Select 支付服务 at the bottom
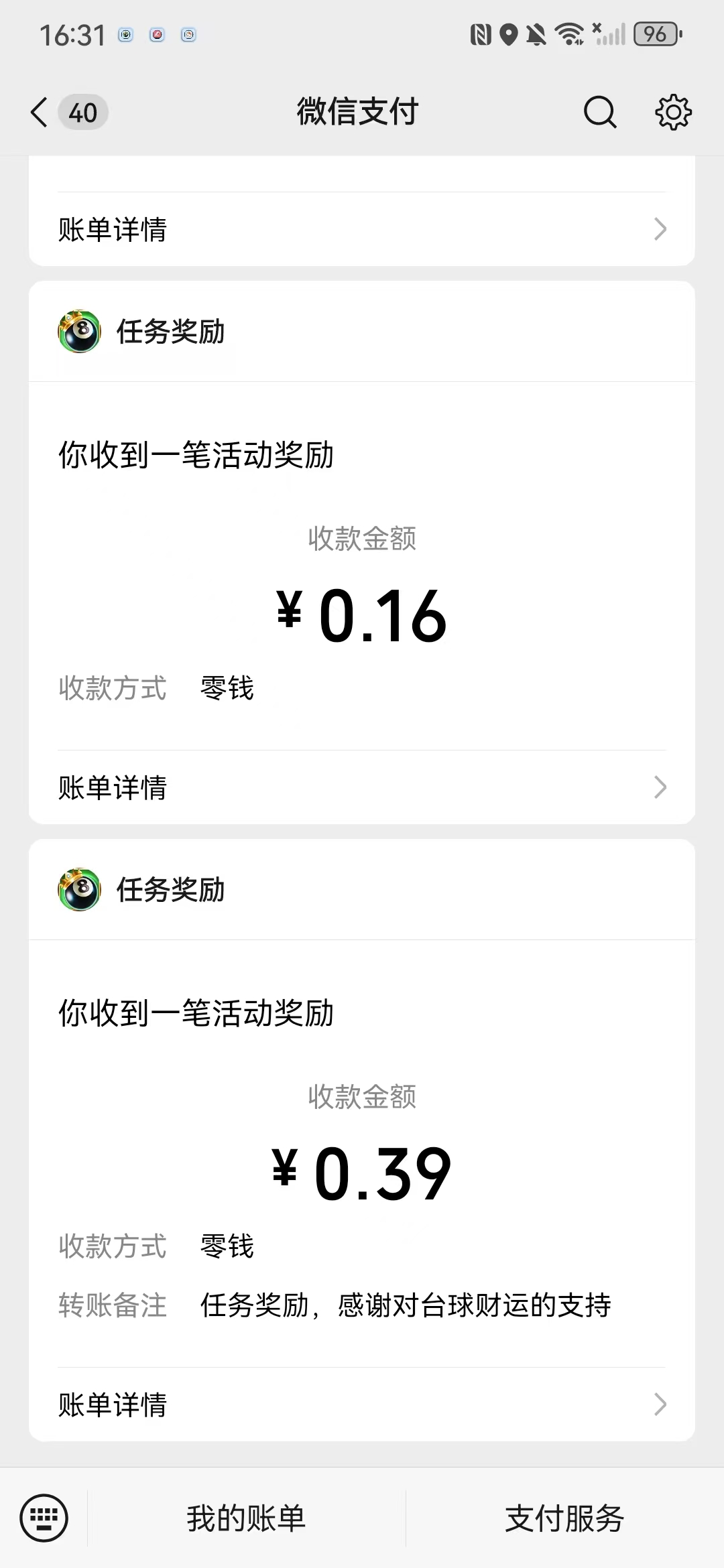Viewport: 724px width, 1568px height. (x=564, y=1518)
